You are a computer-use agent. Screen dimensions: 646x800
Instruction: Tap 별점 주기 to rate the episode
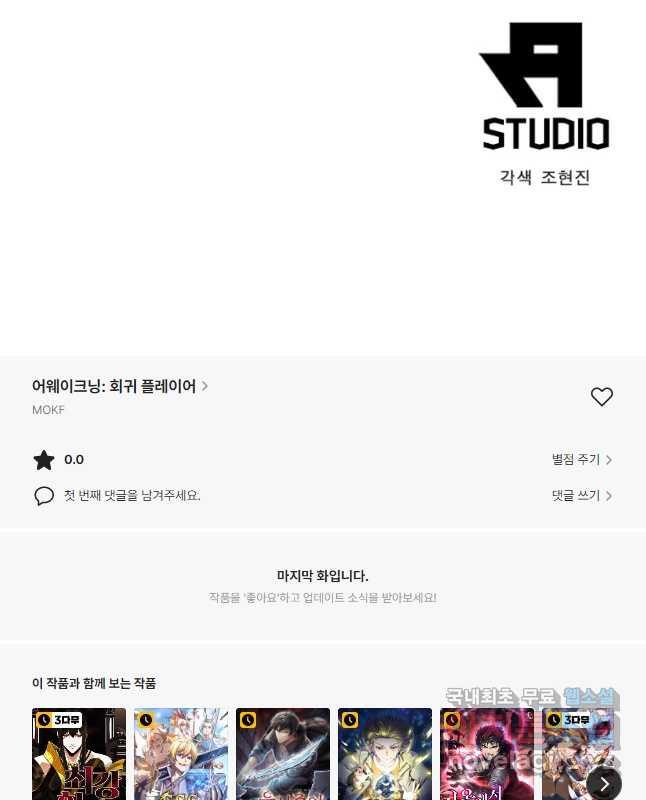[581, 460]
